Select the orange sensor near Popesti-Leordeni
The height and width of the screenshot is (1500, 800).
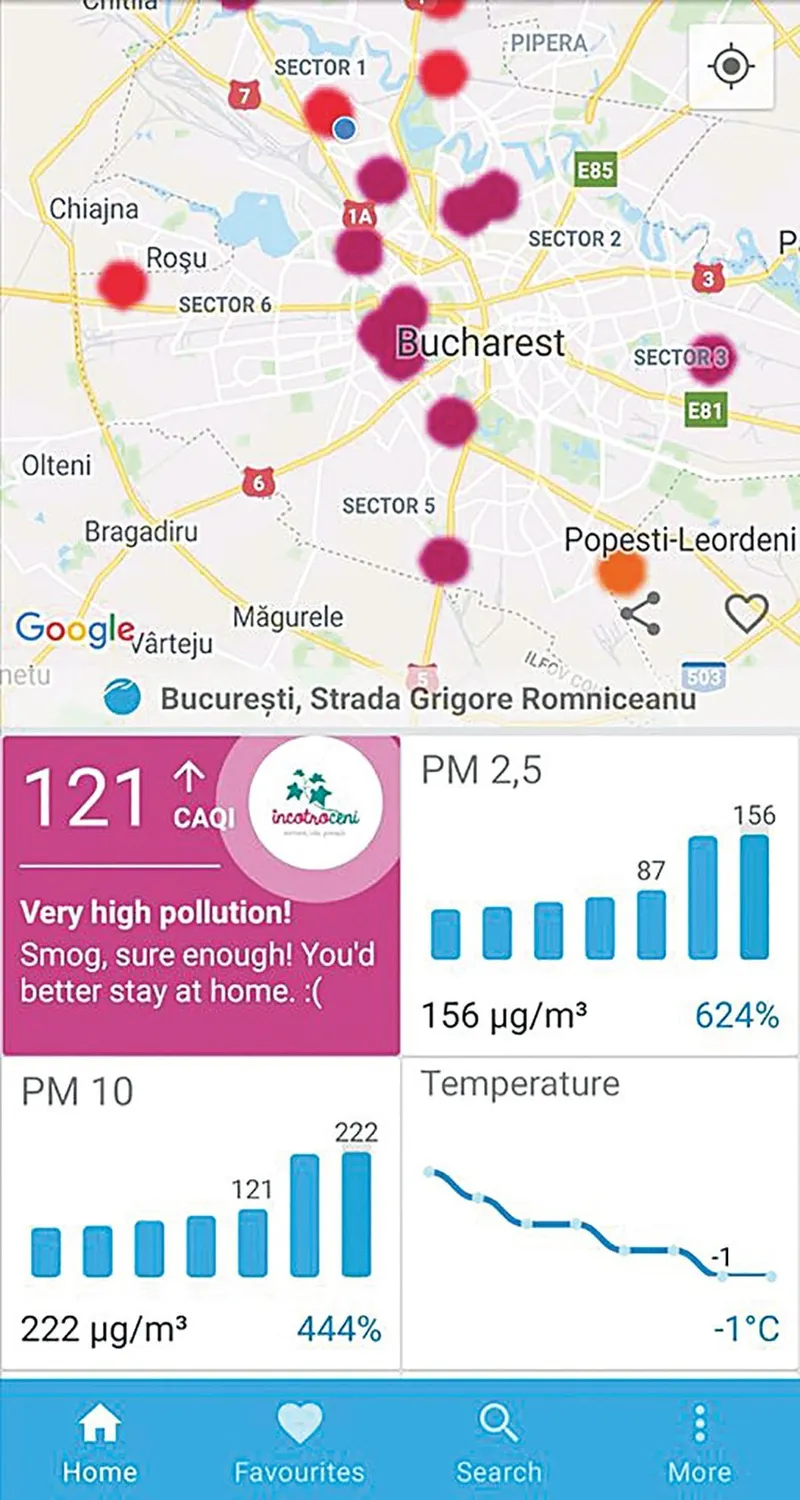click(621, 573)
